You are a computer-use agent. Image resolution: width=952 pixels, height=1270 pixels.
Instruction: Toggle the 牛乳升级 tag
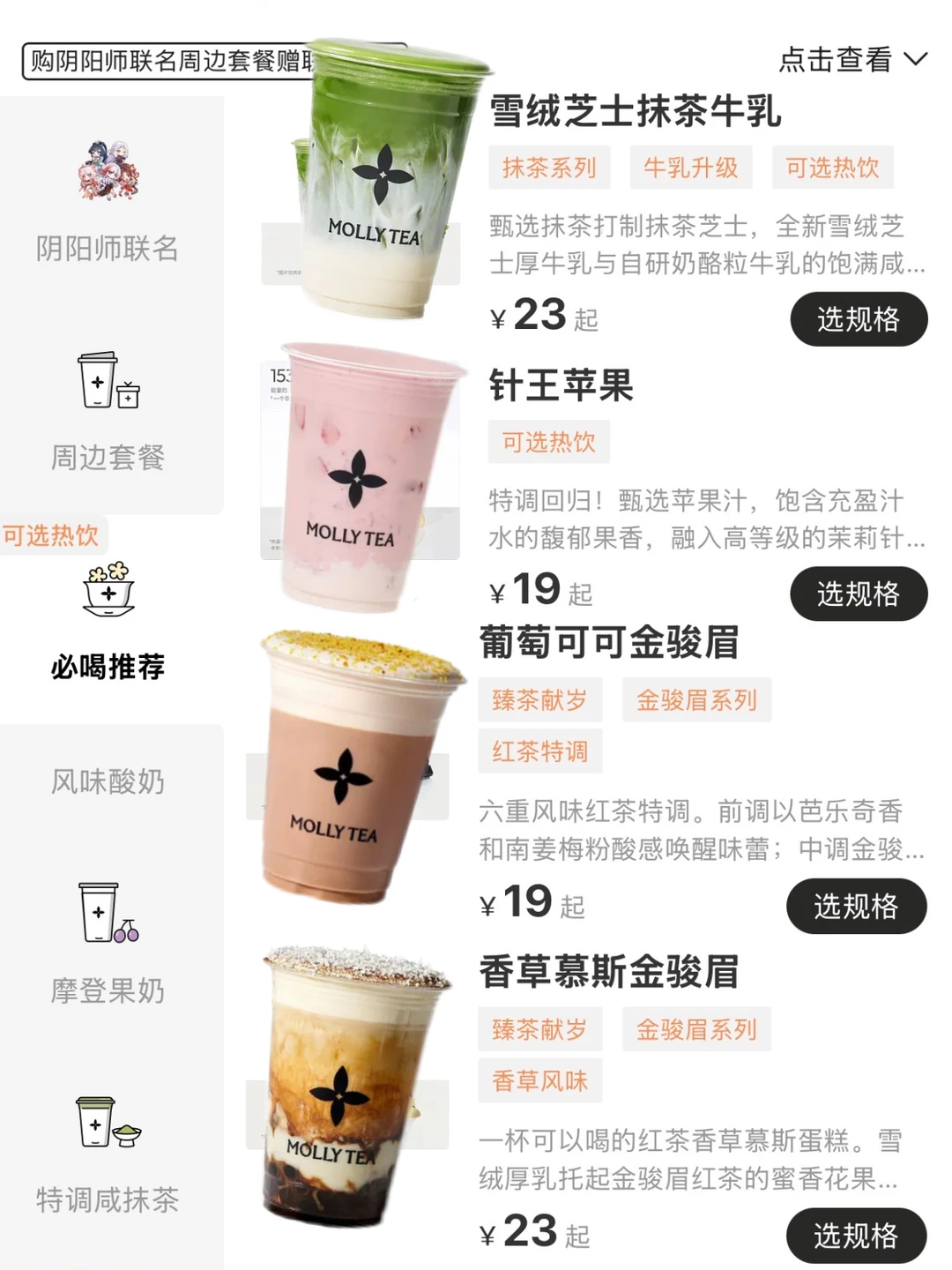click(691, 168)
